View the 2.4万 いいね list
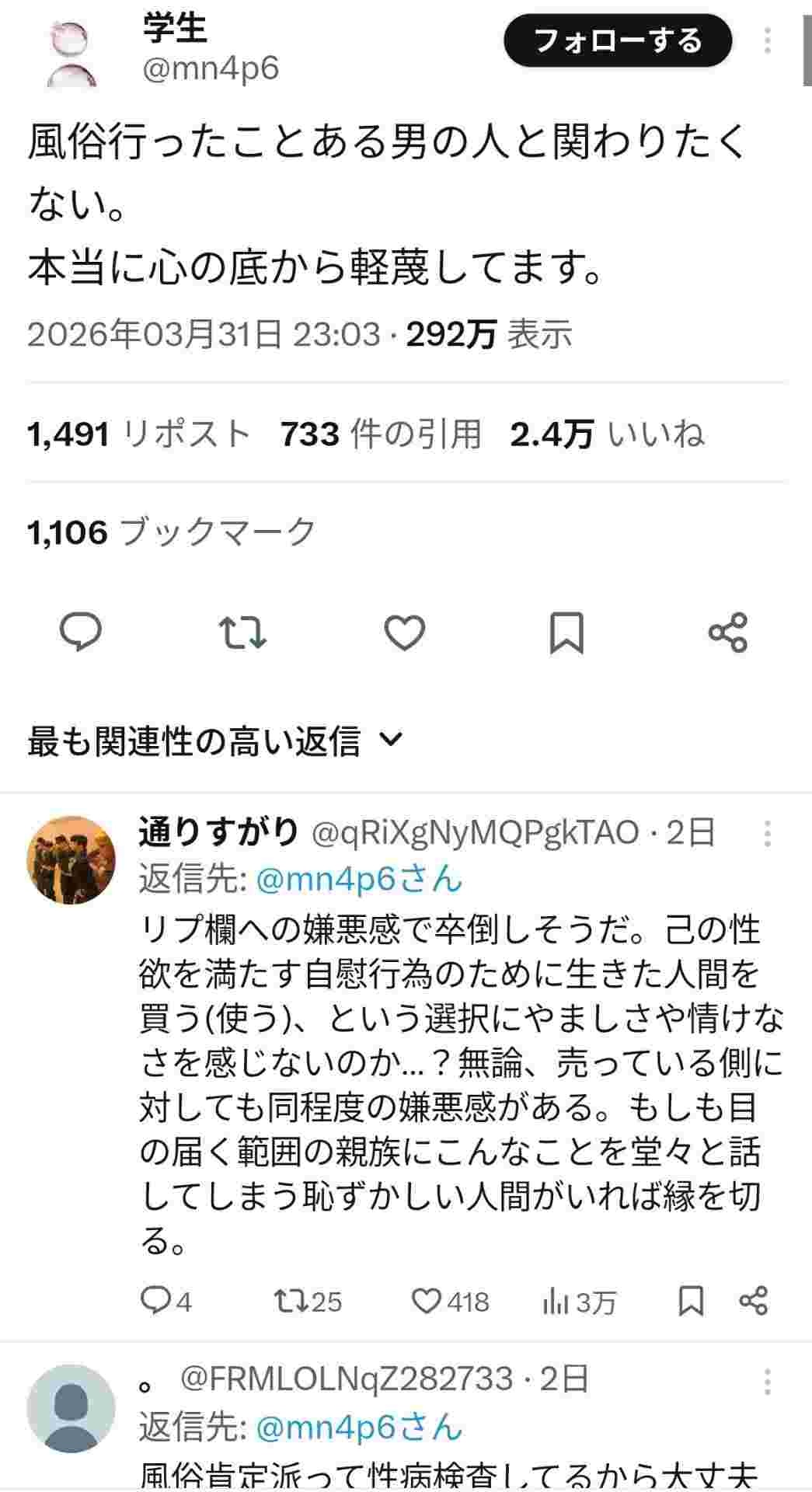812x1492 pixels. 607,434
